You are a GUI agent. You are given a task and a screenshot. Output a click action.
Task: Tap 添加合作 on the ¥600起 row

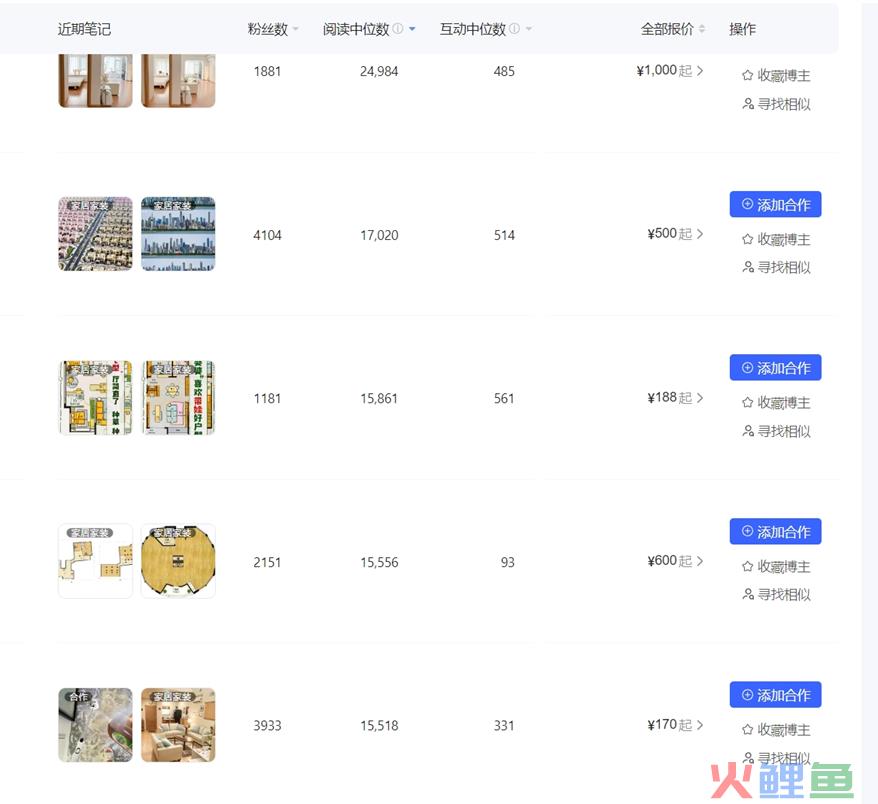click(775, 532)
